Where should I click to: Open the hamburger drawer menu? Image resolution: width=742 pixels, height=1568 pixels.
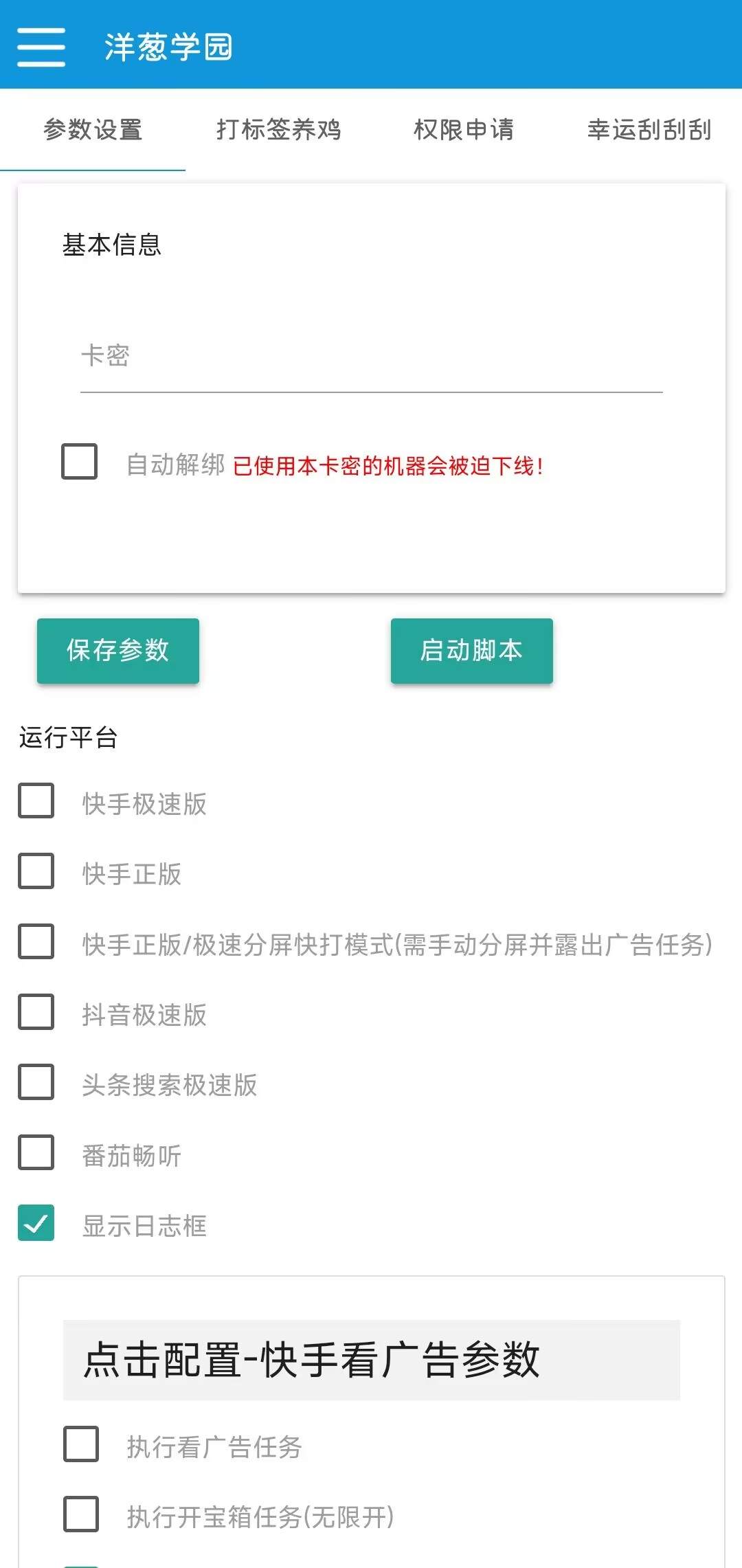click(41, 47)
